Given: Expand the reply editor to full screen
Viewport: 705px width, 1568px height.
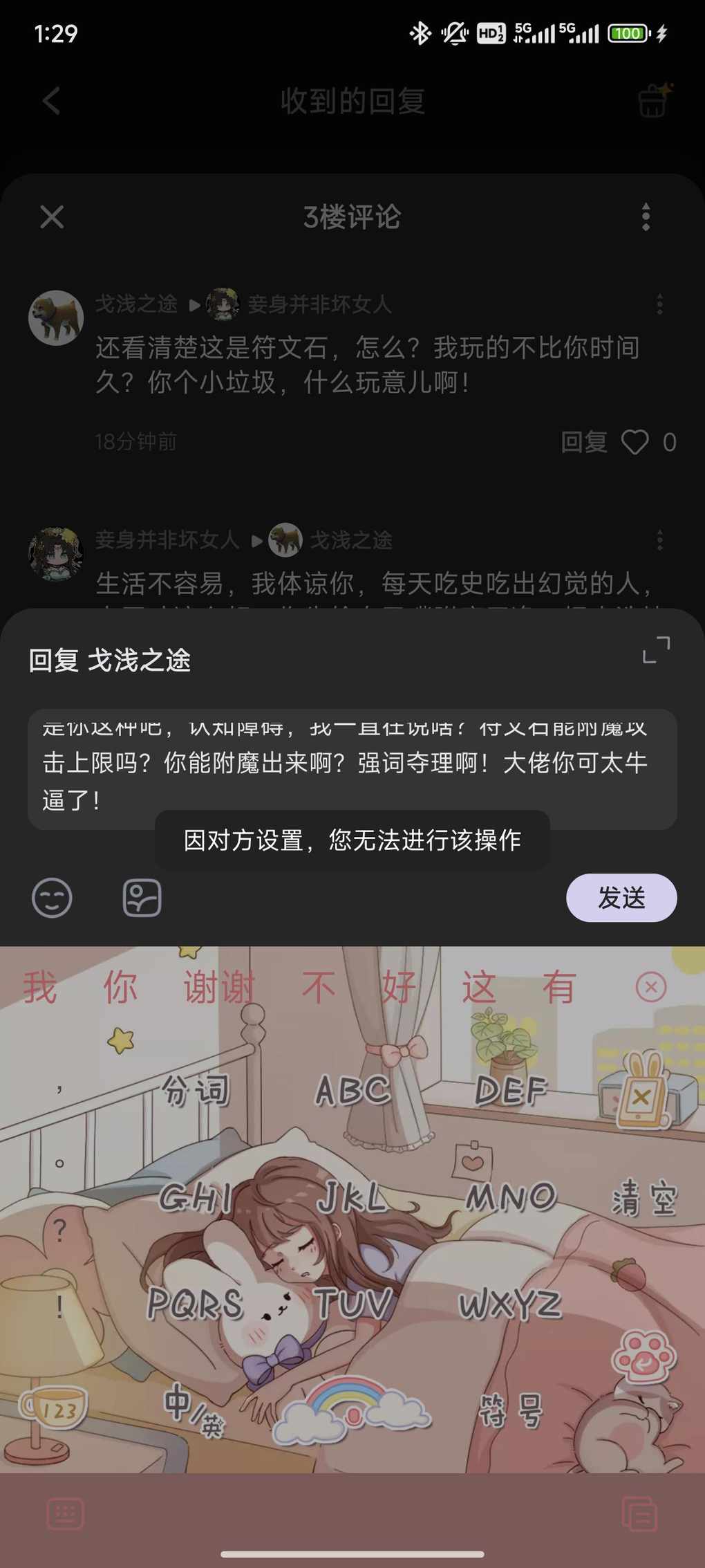Looking at the screenshot, I should pyautogui.click(x=655, y=650).
